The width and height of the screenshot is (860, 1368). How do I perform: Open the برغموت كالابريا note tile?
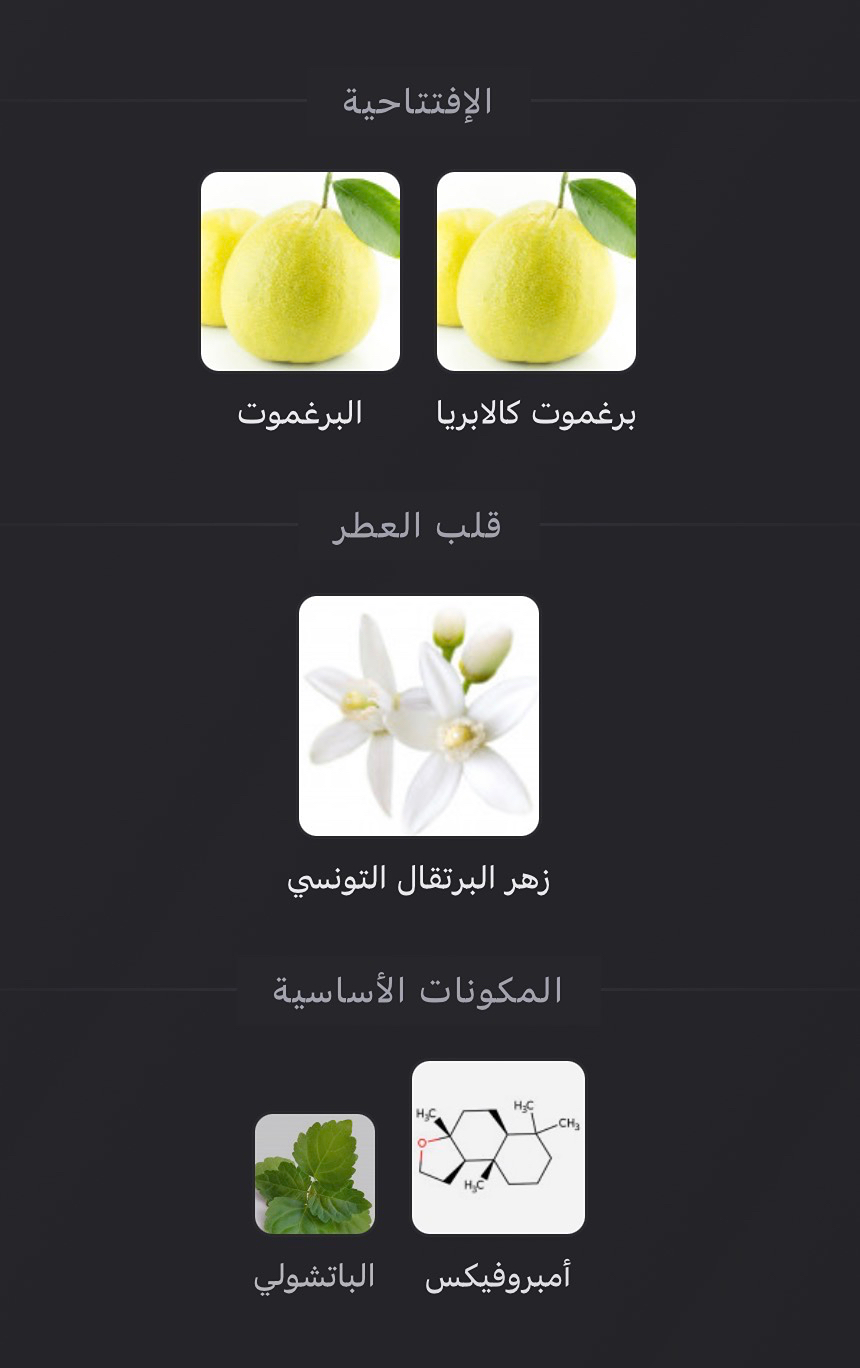(x=536, y=272)
